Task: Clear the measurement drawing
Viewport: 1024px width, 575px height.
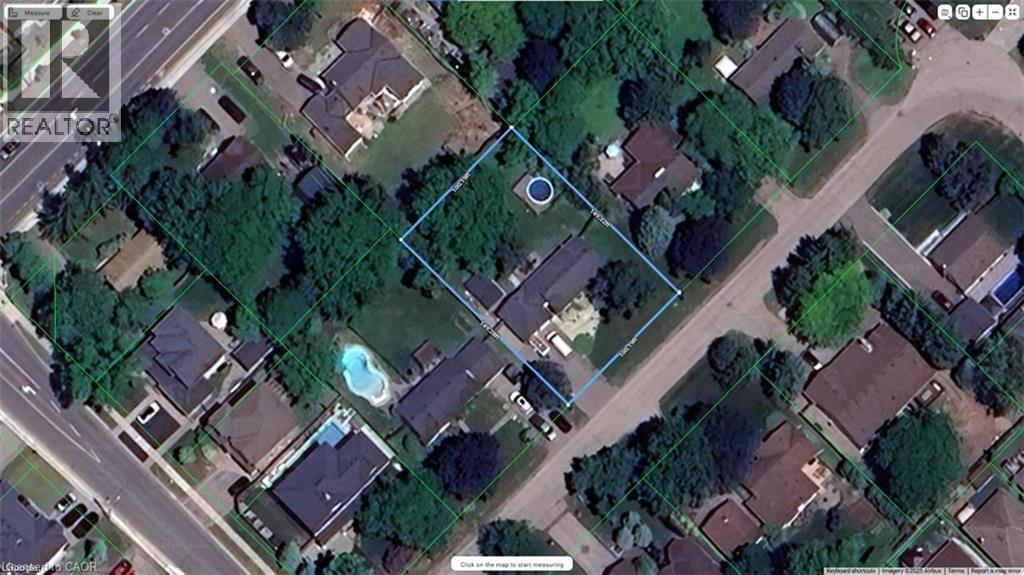Action: coord(89,12)
